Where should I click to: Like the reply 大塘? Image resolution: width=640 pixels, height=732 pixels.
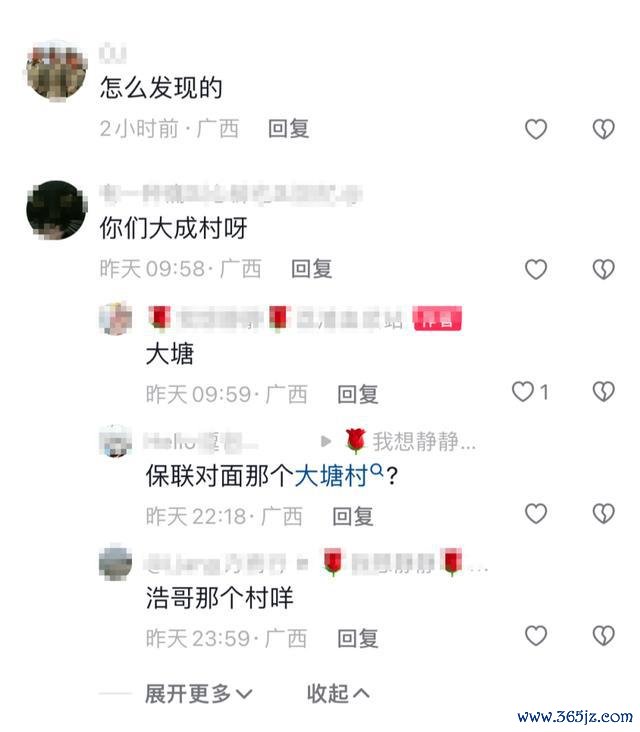(x=524, y=393)
